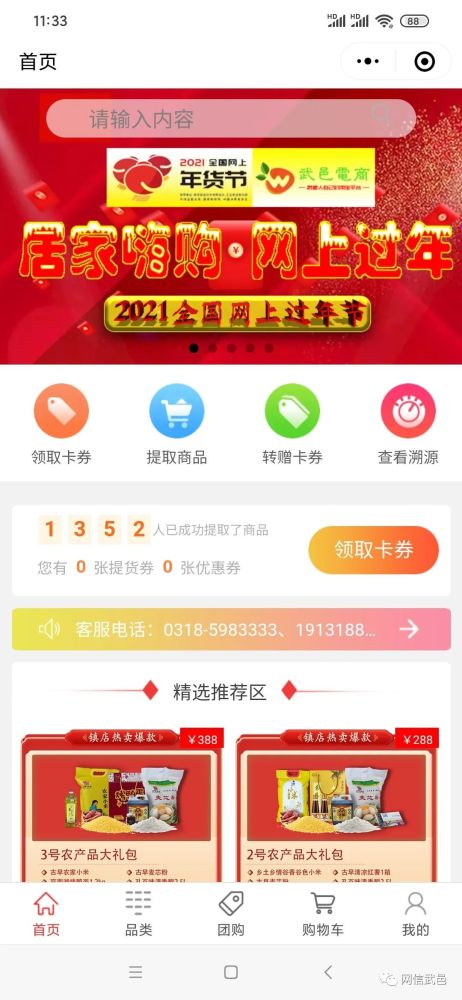Open recent apps from the system menu button
462x1000 pixels.
pyautogui.click(x=135, y=972)
